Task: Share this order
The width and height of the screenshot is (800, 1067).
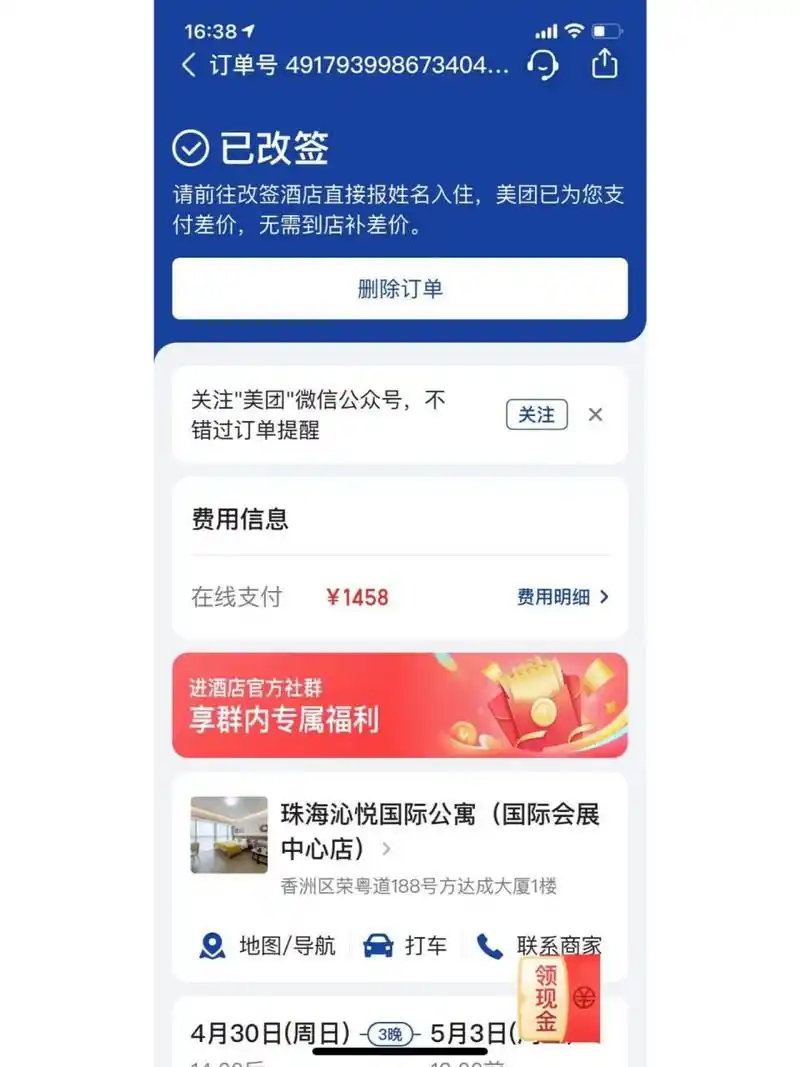Action: [604, 65]
